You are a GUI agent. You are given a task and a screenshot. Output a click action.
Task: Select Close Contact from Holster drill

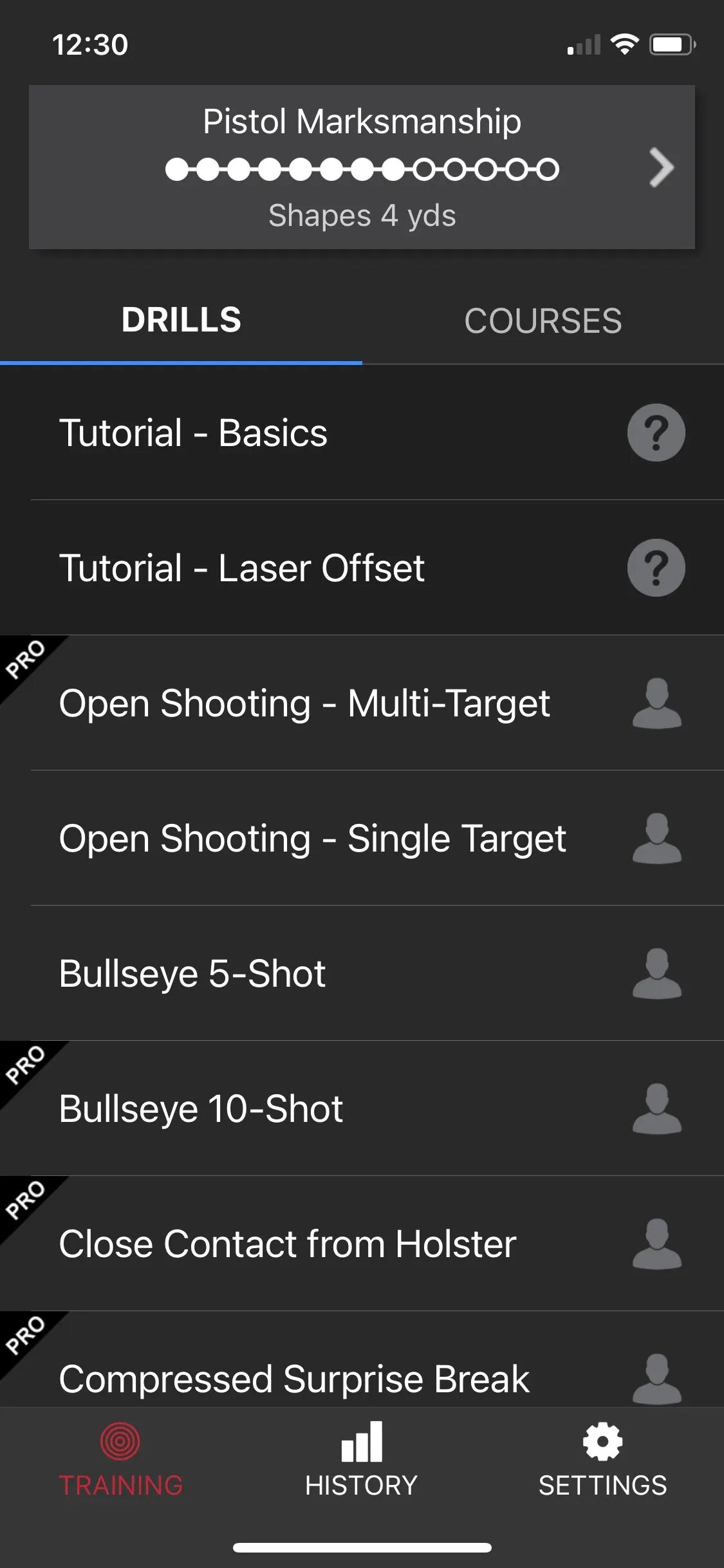pyautogui.click(x=287, y=1244)
